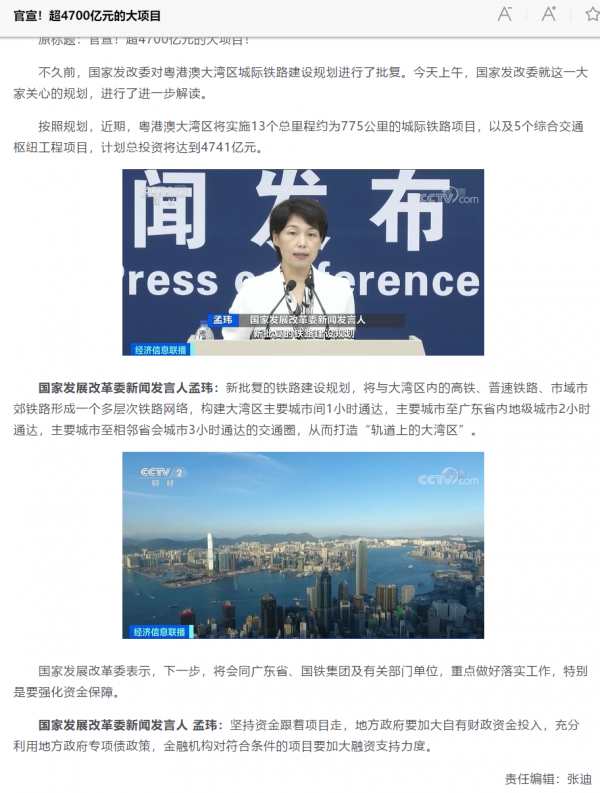This screenshot has height=793, width=600.
Task: Decrease the article font size
Action: 506,14
